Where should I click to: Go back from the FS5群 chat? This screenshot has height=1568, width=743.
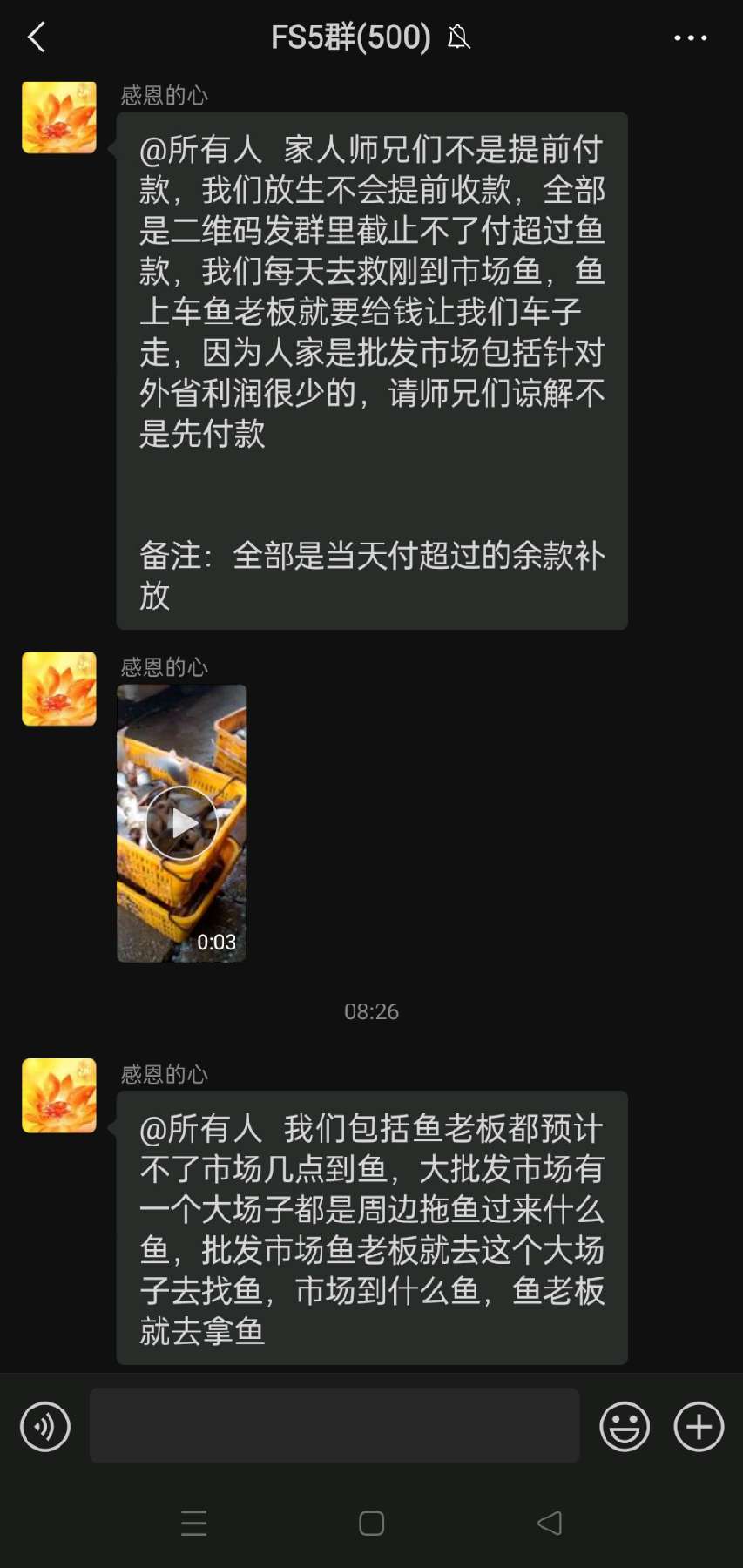(x=37, y=37)
